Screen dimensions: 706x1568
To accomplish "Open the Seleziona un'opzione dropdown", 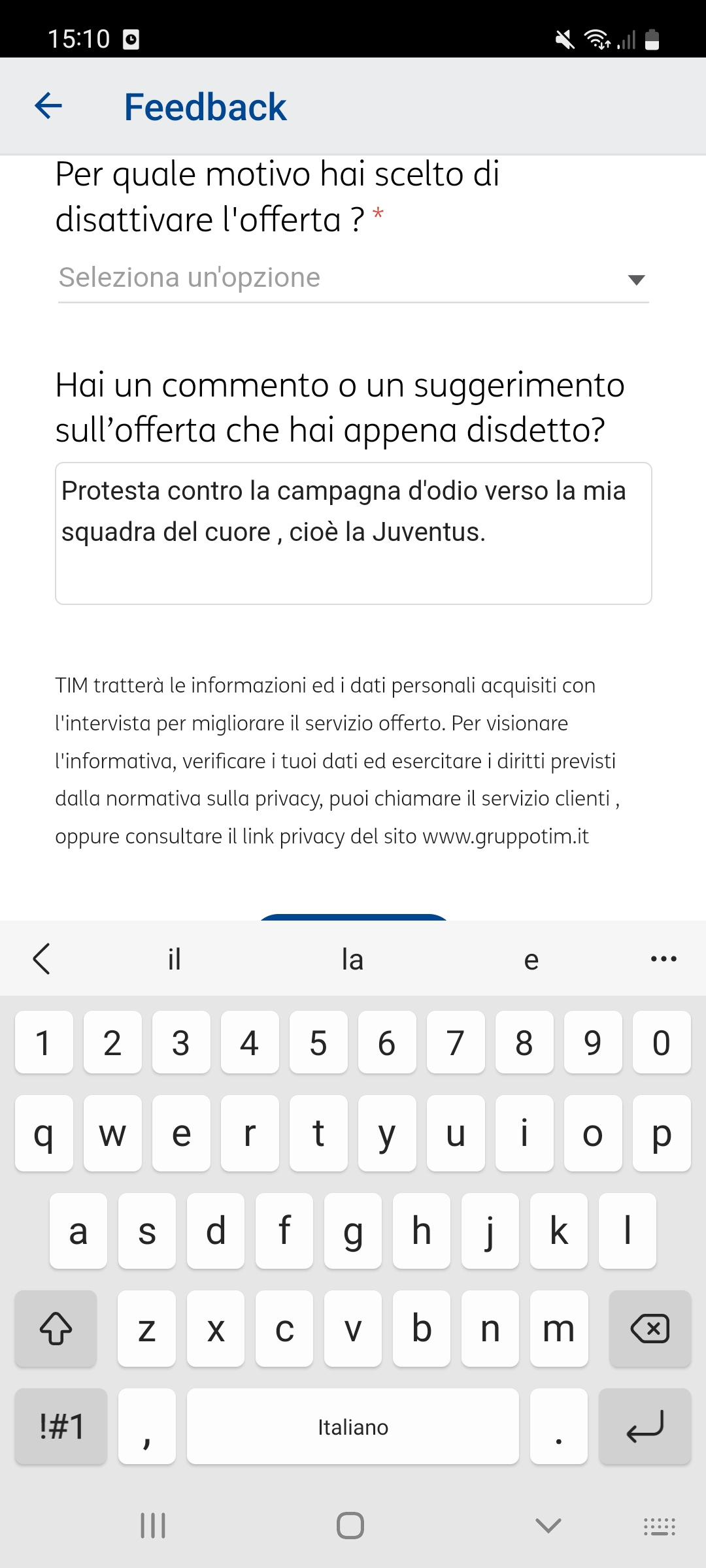I will click(x=353, y=279).
